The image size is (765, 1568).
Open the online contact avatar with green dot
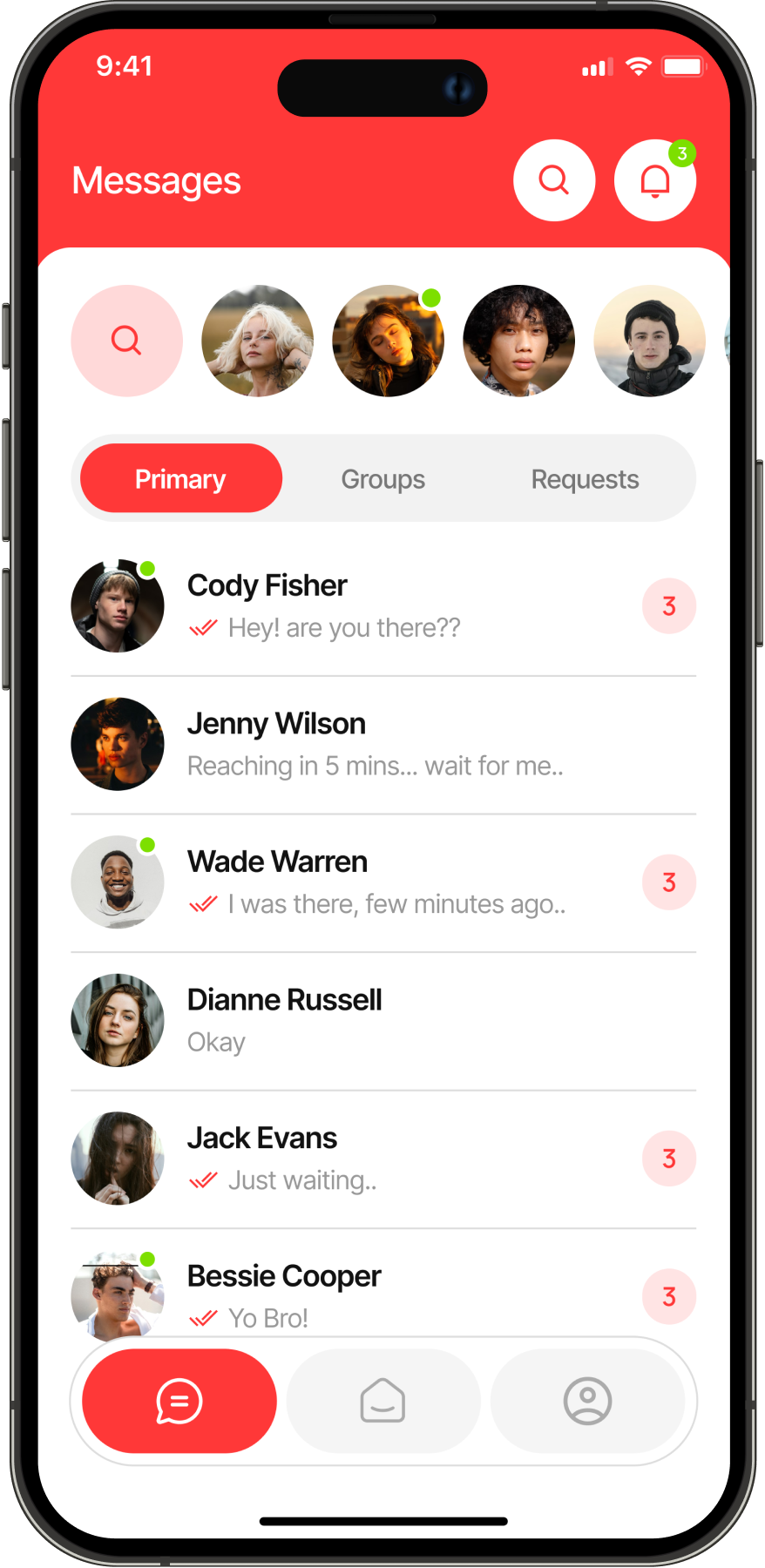tap(388, 341)
